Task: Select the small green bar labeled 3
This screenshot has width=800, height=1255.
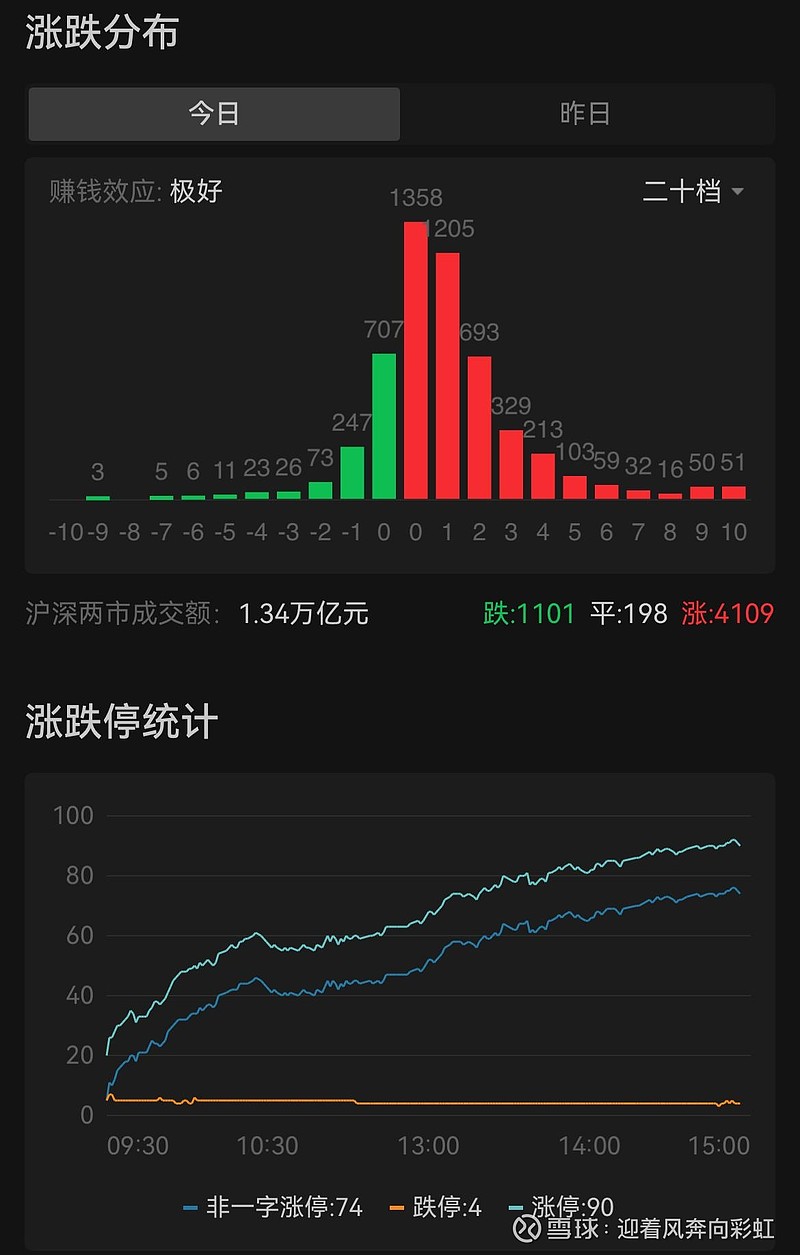Action: 96,497
